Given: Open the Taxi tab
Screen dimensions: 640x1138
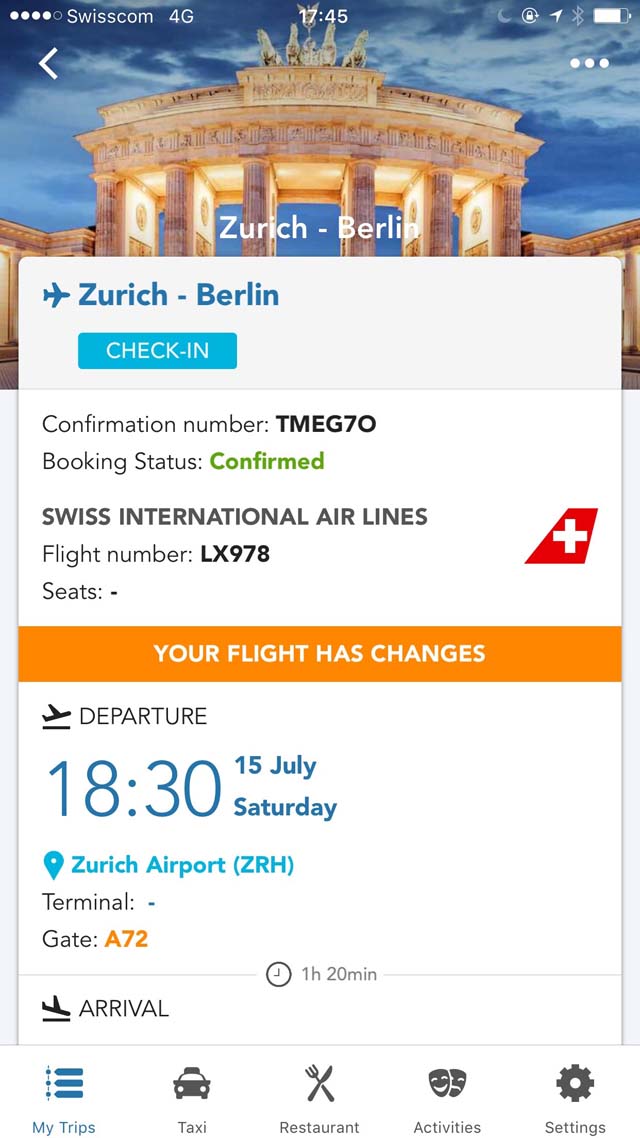Looking at the screenshot, I should 192,1094.
